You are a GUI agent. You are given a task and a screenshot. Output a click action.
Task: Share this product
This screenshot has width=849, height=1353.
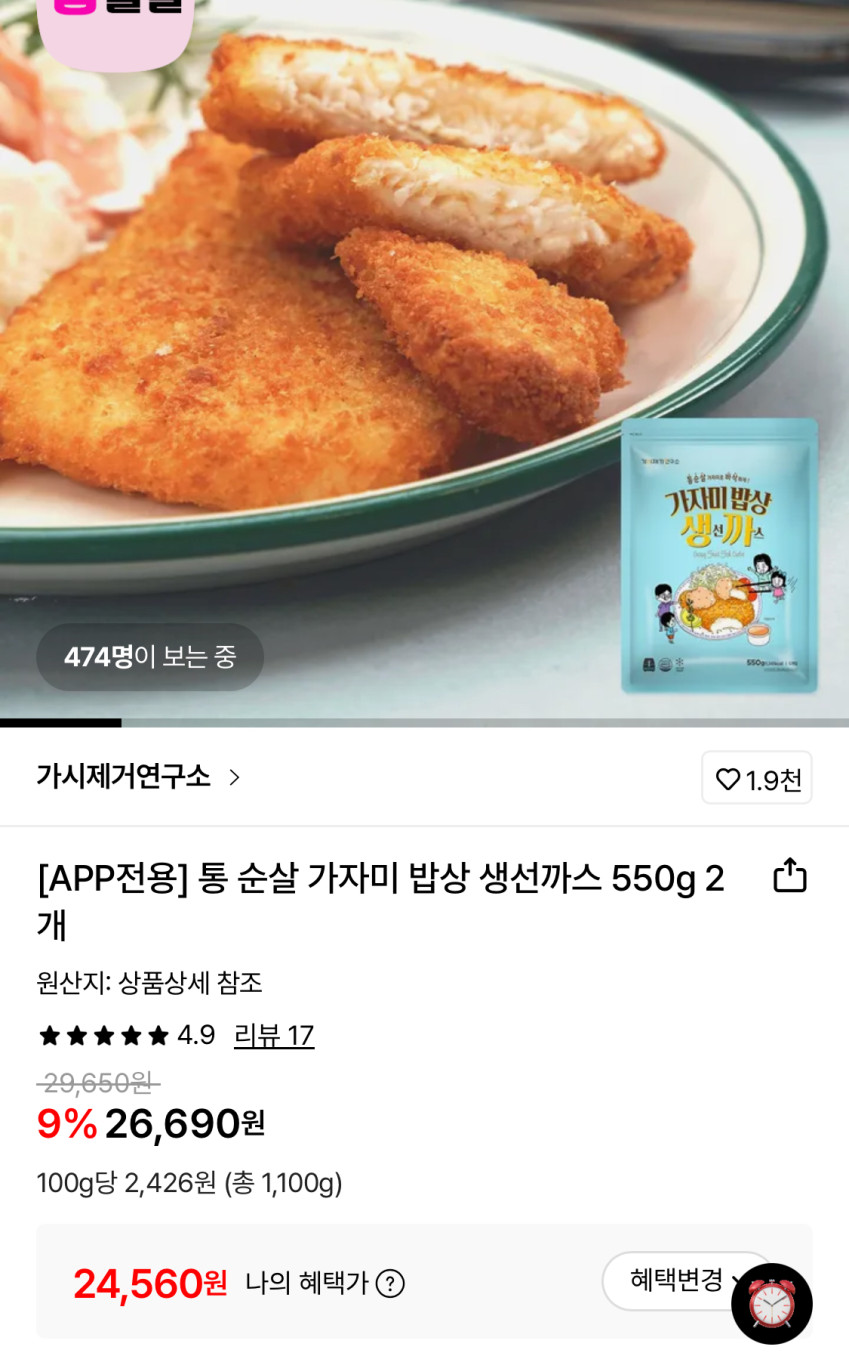click(x=790, y=875)
